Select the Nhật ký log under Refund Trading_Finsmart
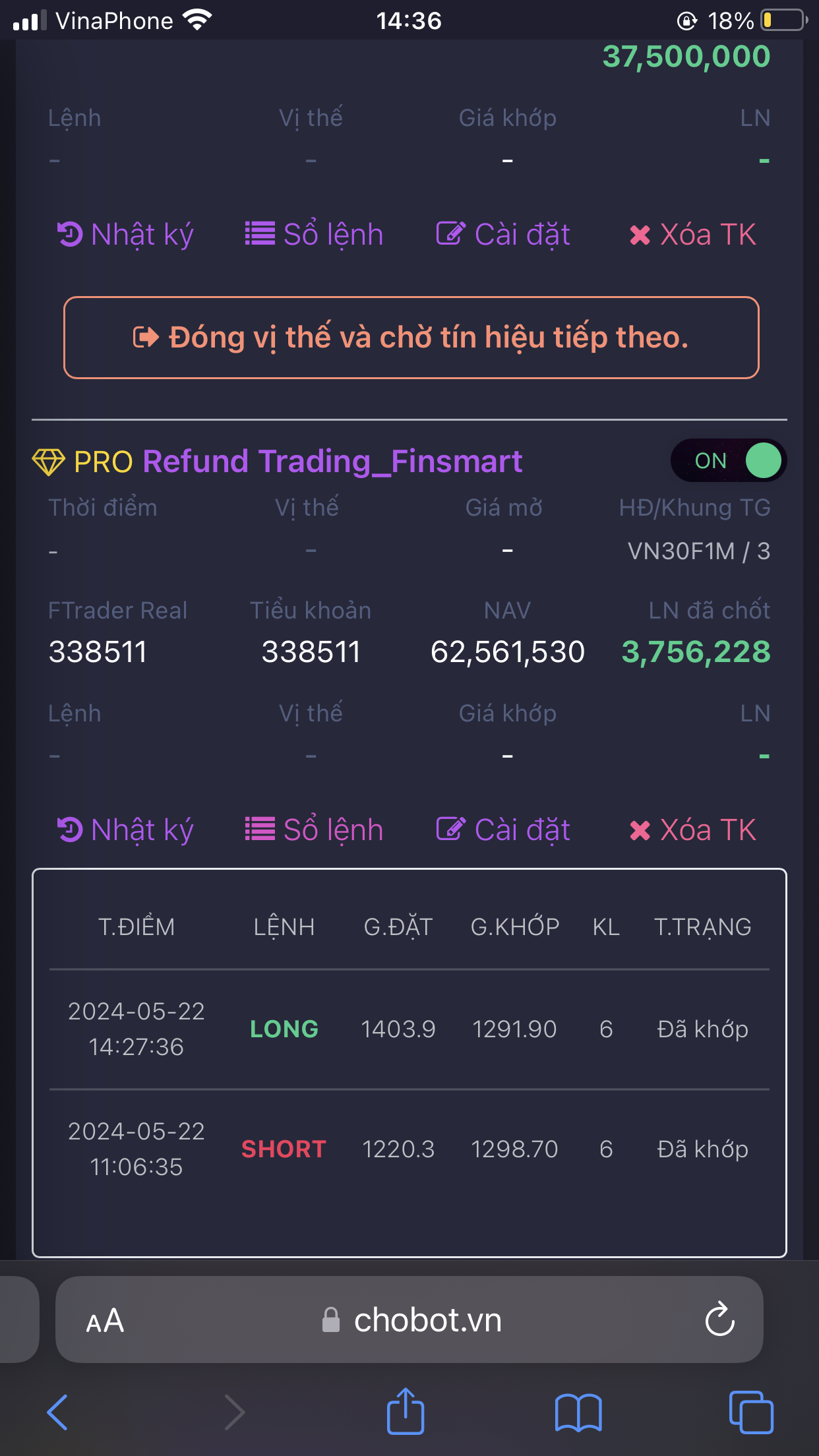 pyautogui.click(x=125, y=830)
